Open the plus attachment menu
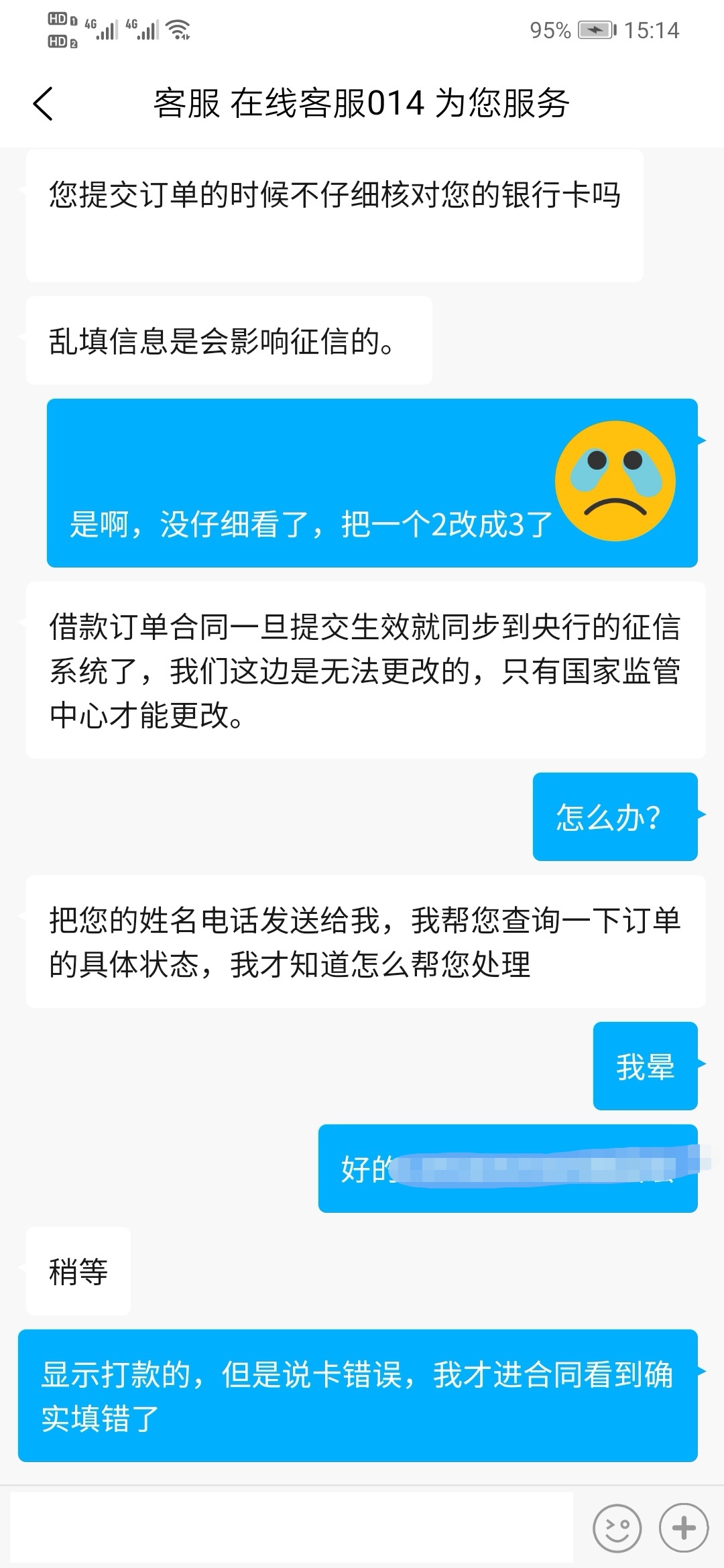 [684, 1528]
